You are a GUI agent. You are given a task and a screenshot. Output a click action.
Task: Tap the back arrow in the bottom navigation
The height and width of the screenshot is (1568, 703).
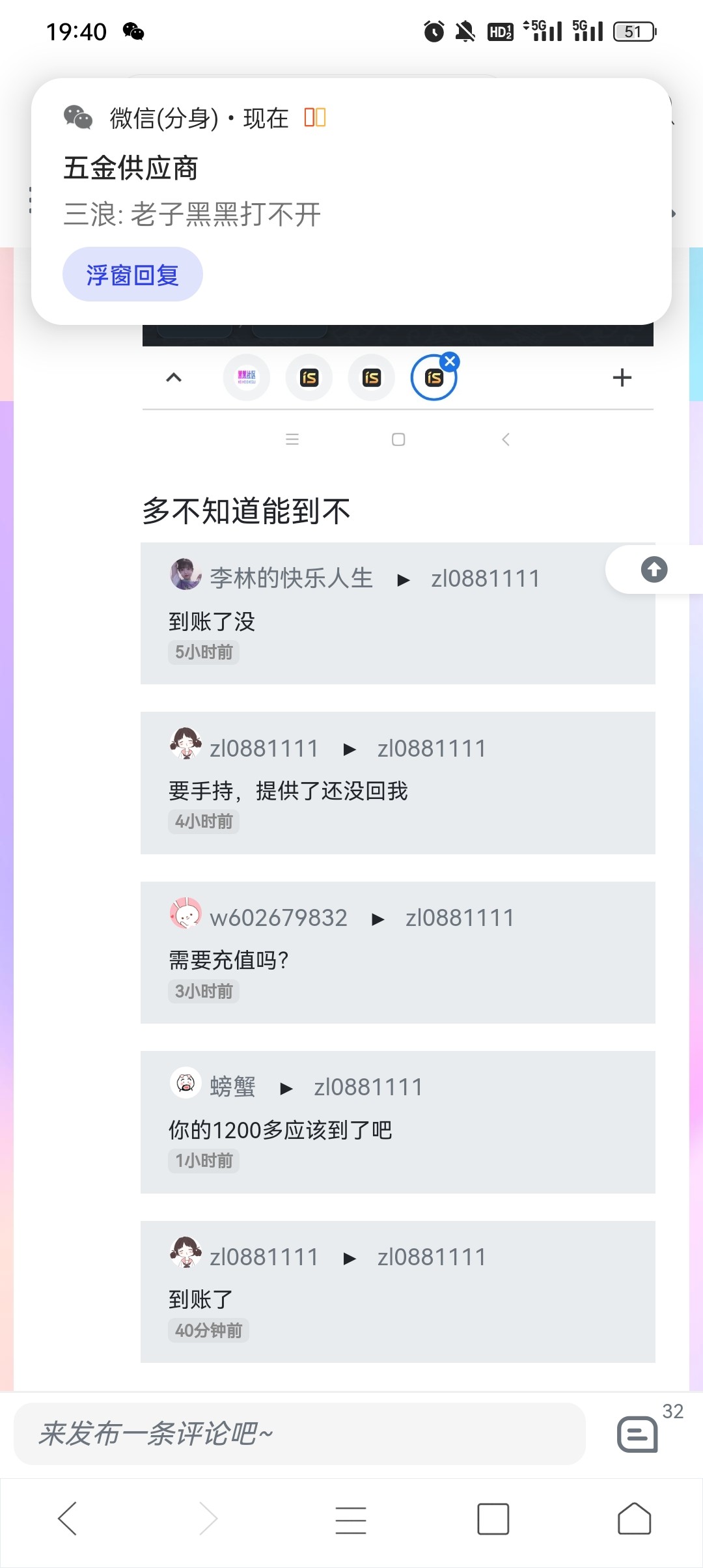coord(68,1519)
